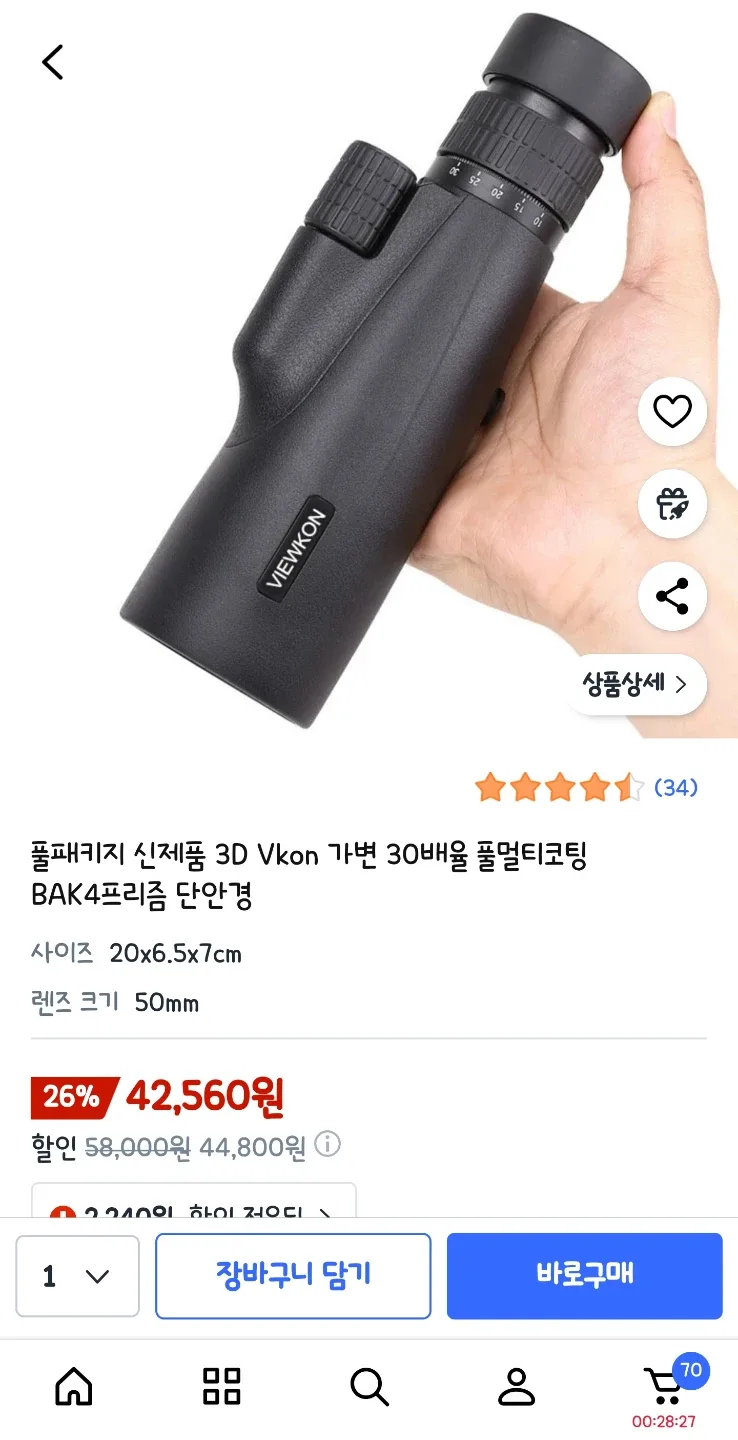This screenshot has width=738, height=1440.
Task: Send this product as a gift
Action: 672,503
